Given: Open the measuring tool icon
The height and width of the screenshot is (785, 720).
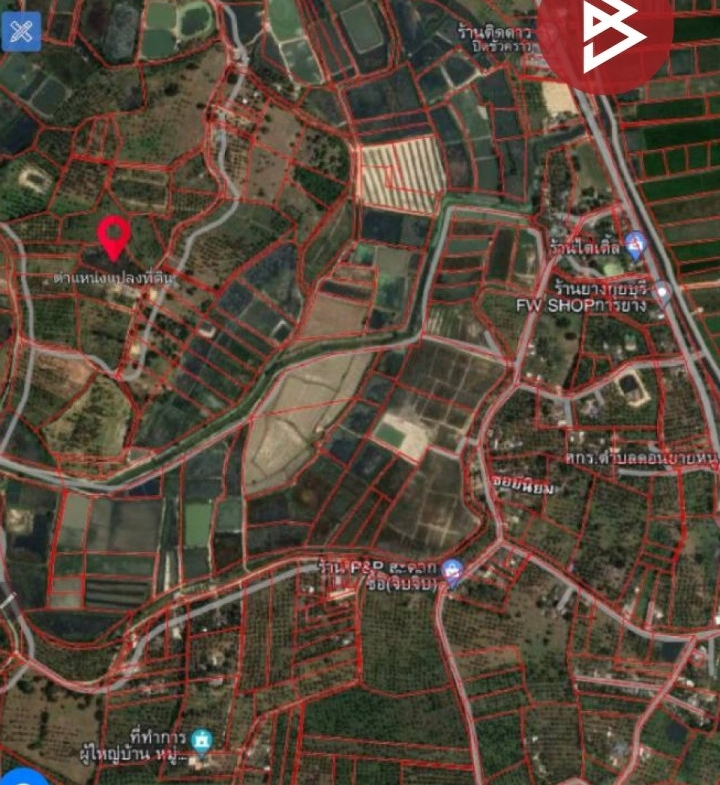Looking at the screenshot, I should click(x=20, y=31).
